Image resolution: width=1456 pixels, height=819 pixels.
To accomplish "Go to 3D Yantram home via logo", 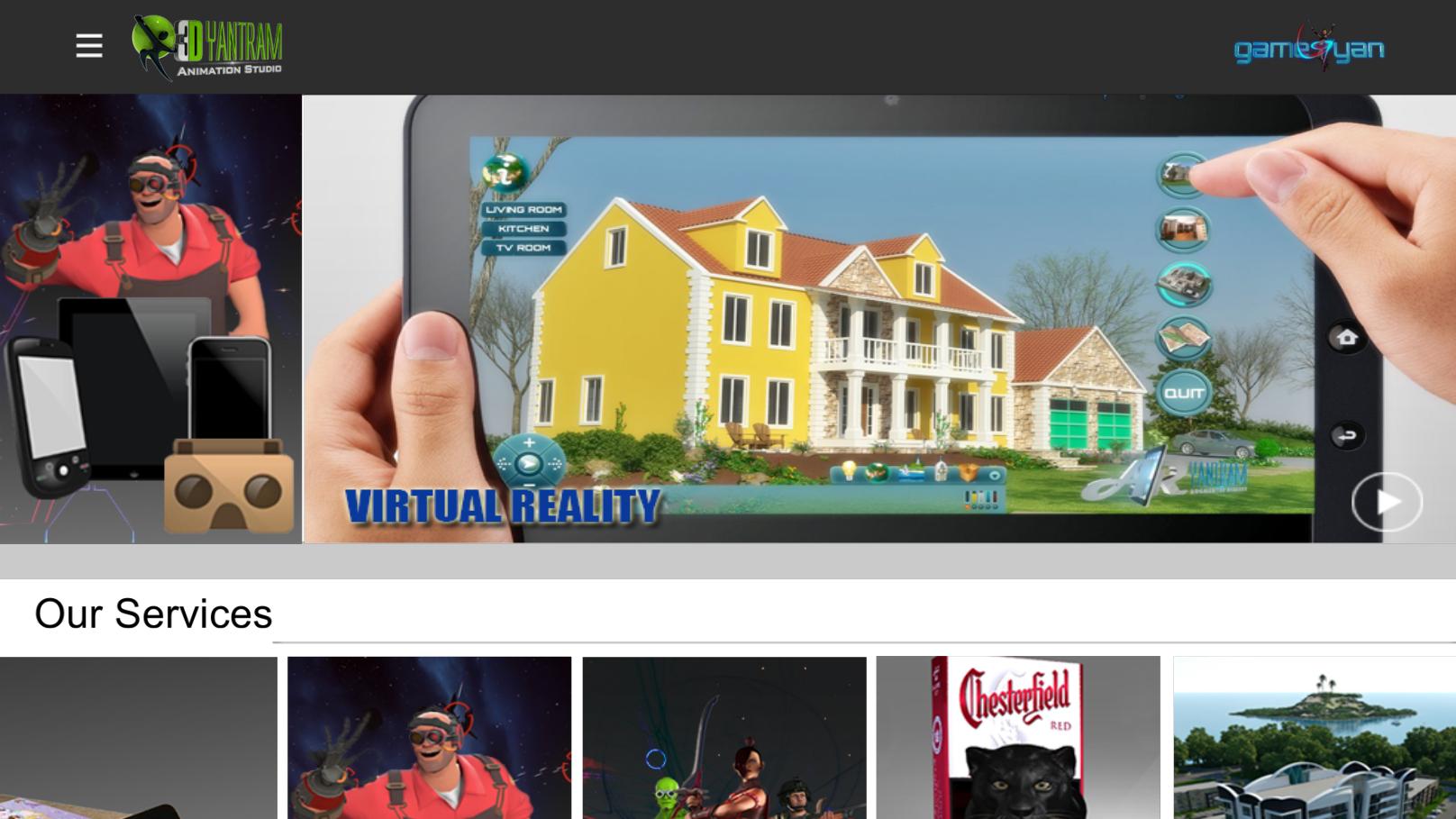I will (207, 47).
